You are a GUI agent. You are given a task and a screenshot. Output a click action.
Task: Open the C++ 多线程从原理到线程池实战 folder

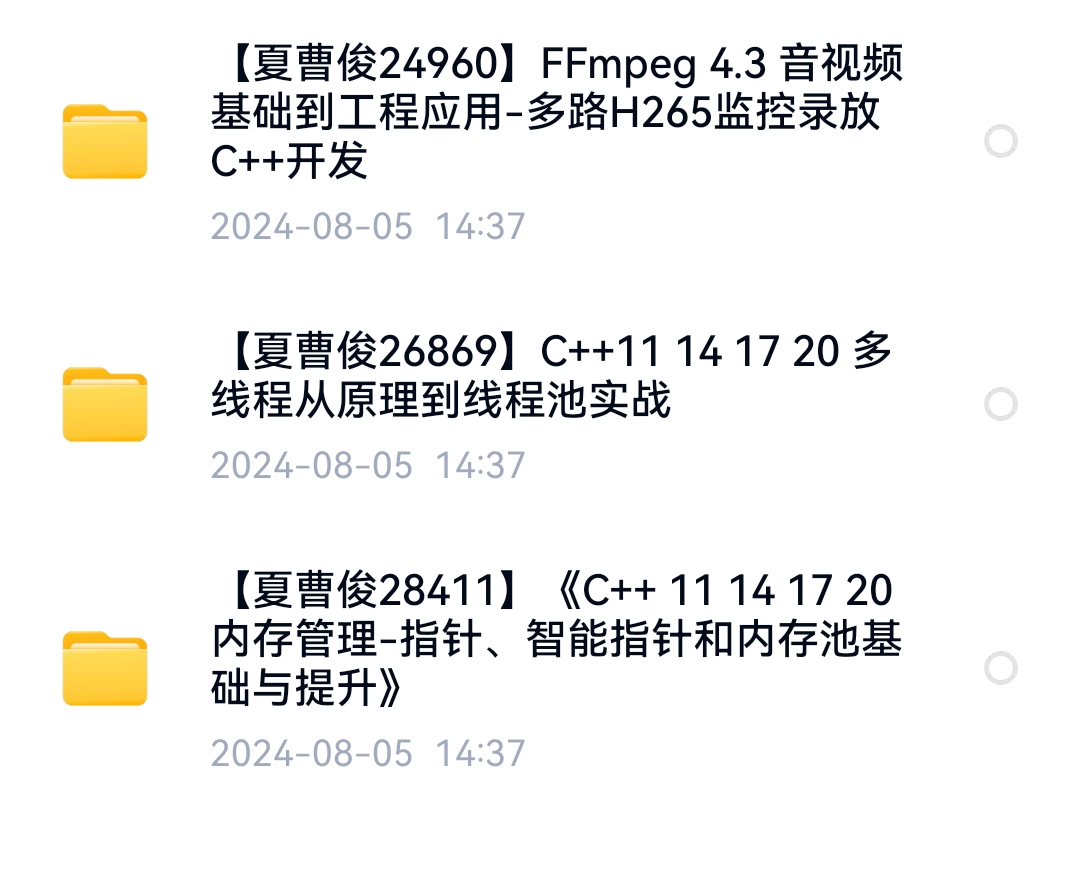point(550,376)
